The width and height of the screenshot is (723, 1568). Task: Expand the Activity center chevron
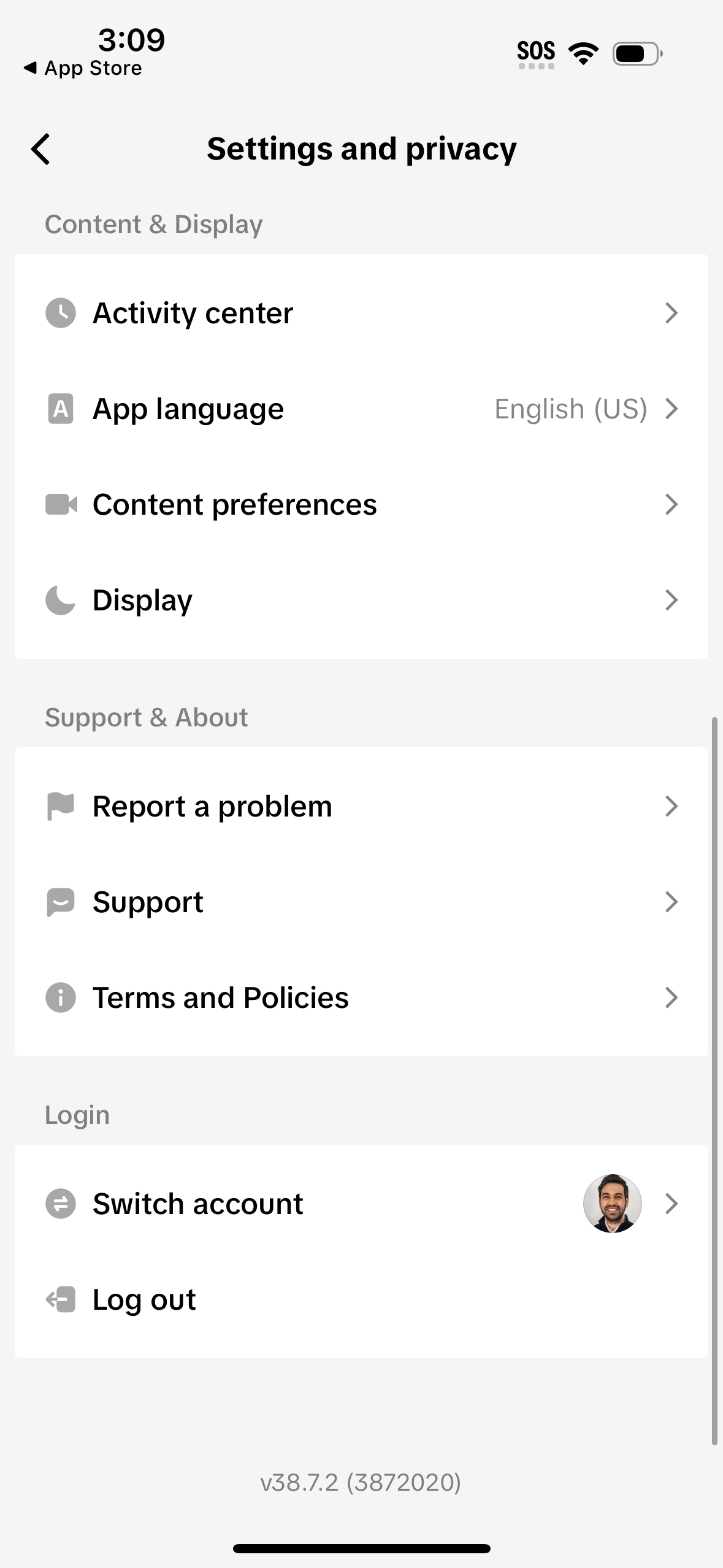click(672, 313)
